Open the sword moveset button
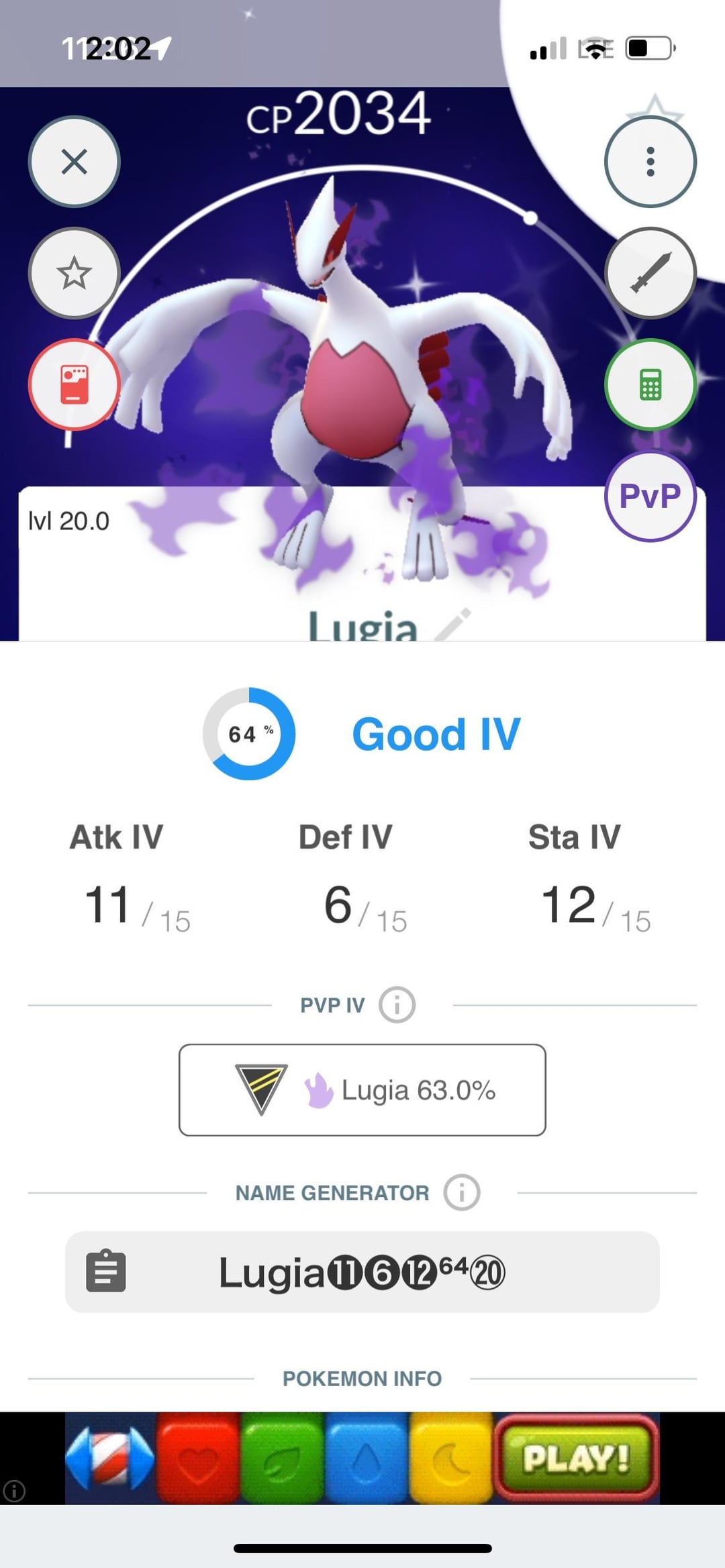 tap(650, 273)
